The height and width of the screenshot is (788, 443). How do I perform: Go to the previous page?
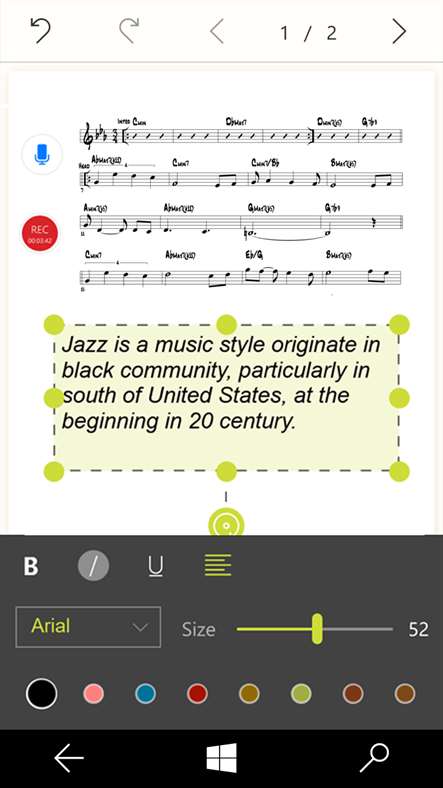216,32
